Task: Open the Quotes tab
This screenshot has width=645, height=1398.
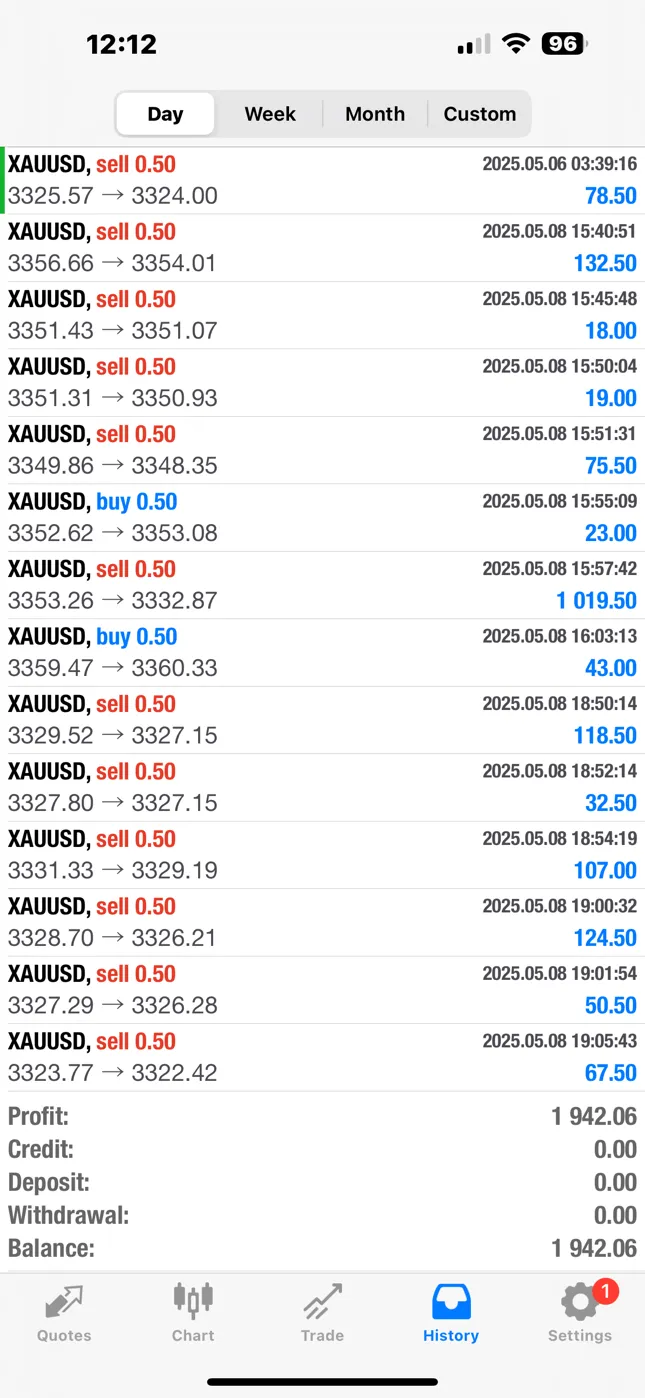Action: click(64, 1313)
